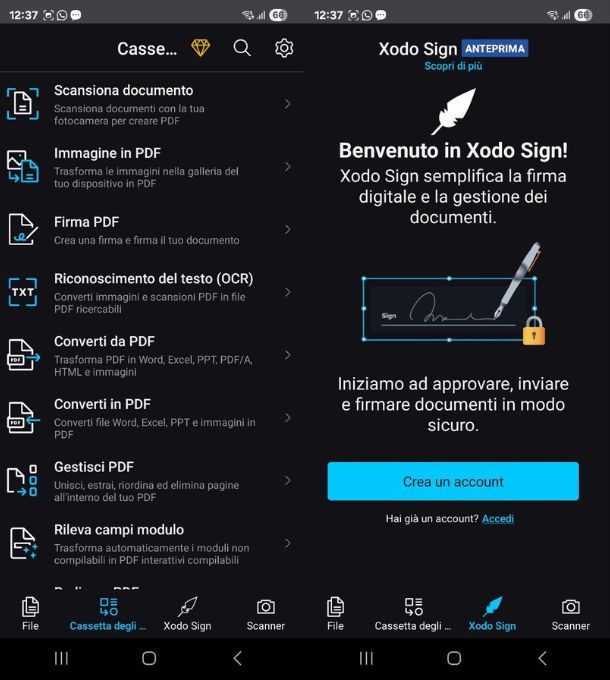Open Converti da PDF
610x680 pixels.
click(150, 355)
